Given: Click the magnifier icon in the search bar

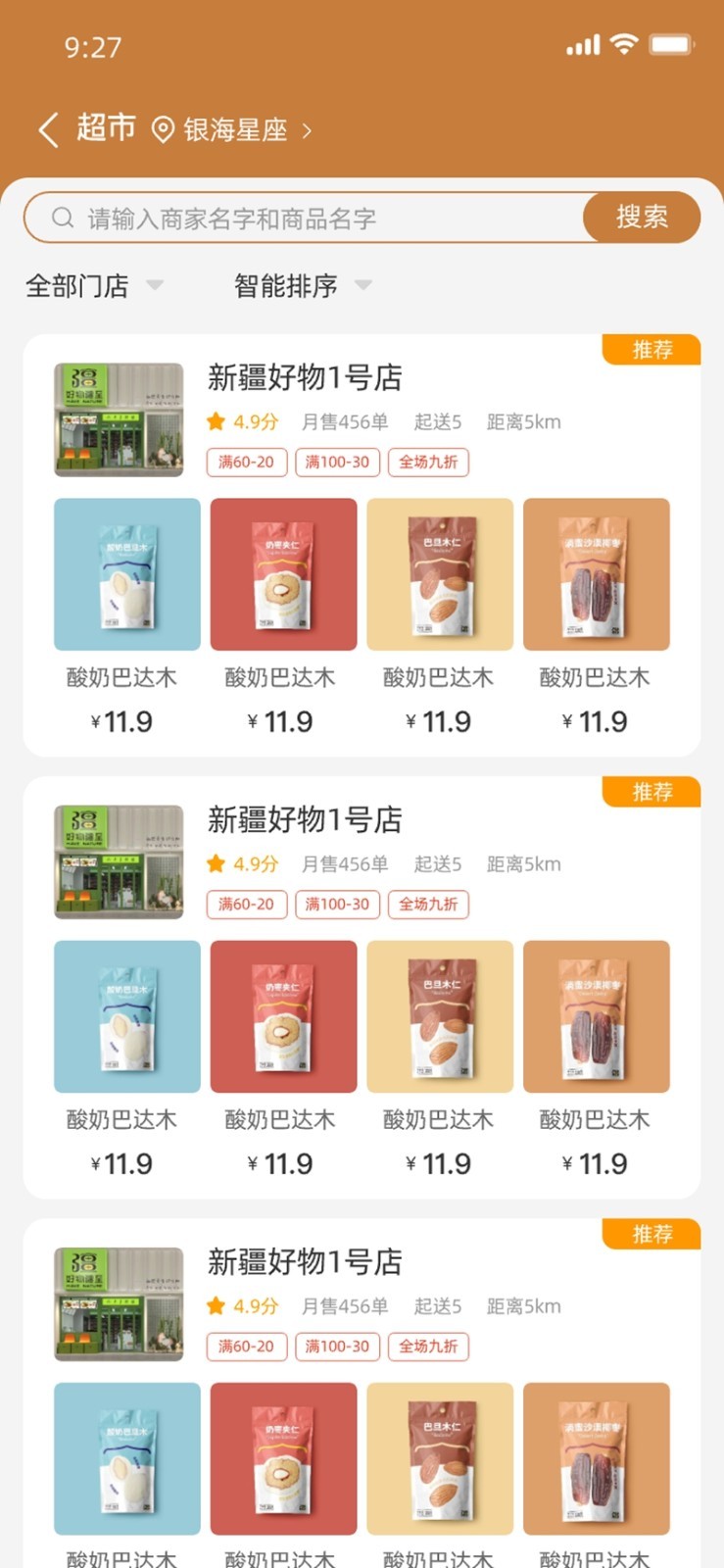Looking at the screenshot, I should [60, 218].
